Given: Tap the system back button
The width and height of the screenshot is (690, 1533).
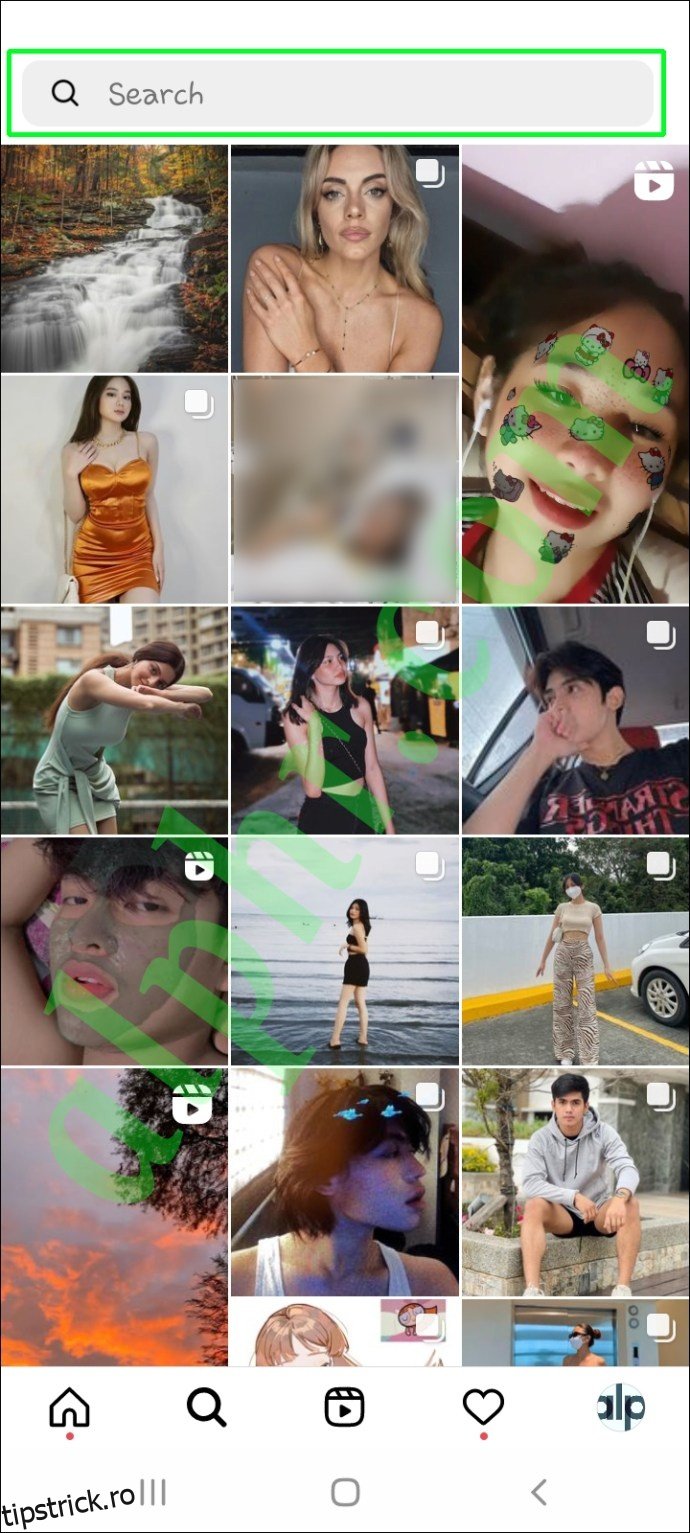Looking at the screenshot, I should click(x=538, y=1493).
